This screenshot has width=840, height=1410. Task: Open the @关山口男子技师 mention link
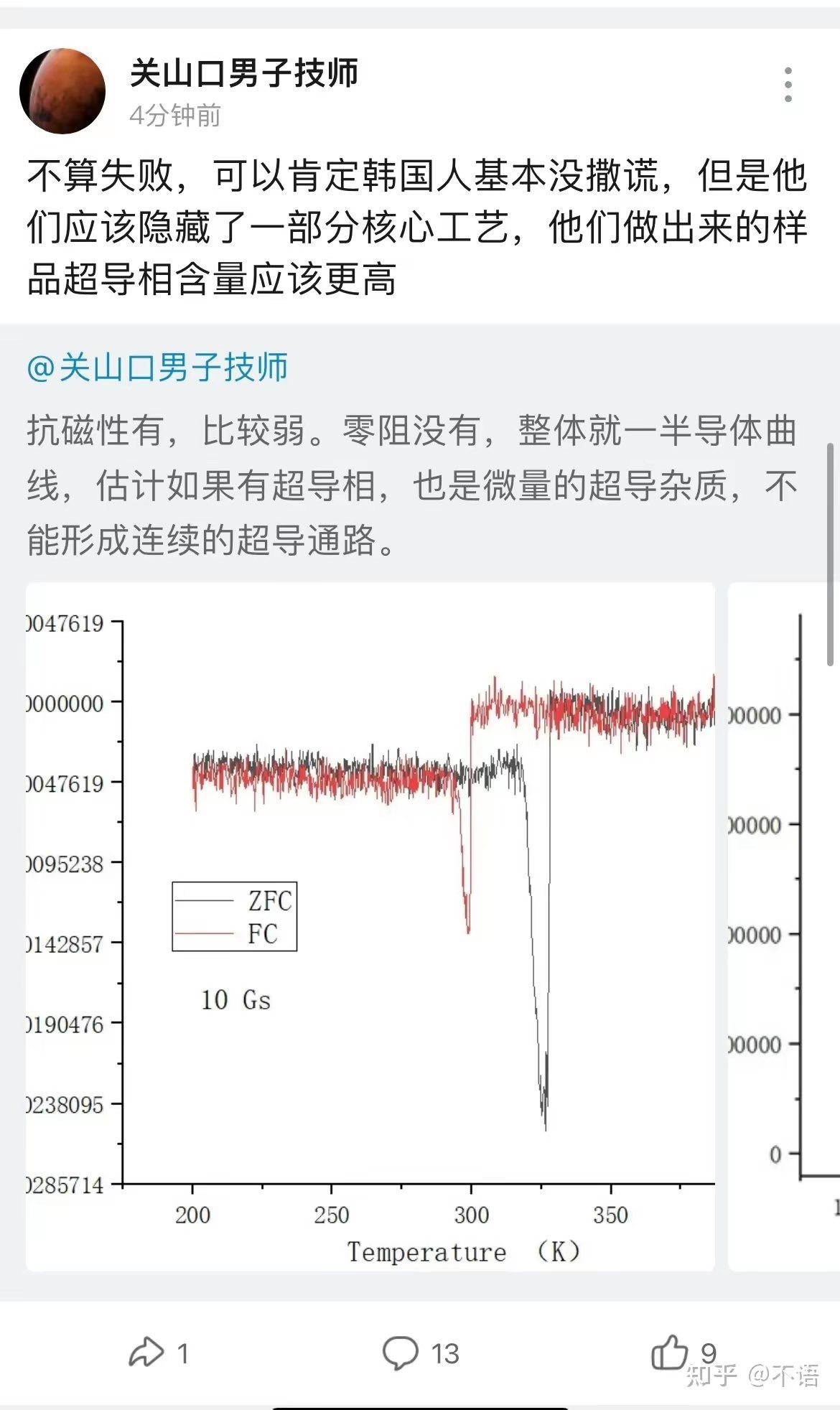pyautogui.click(x=157, y=368)
